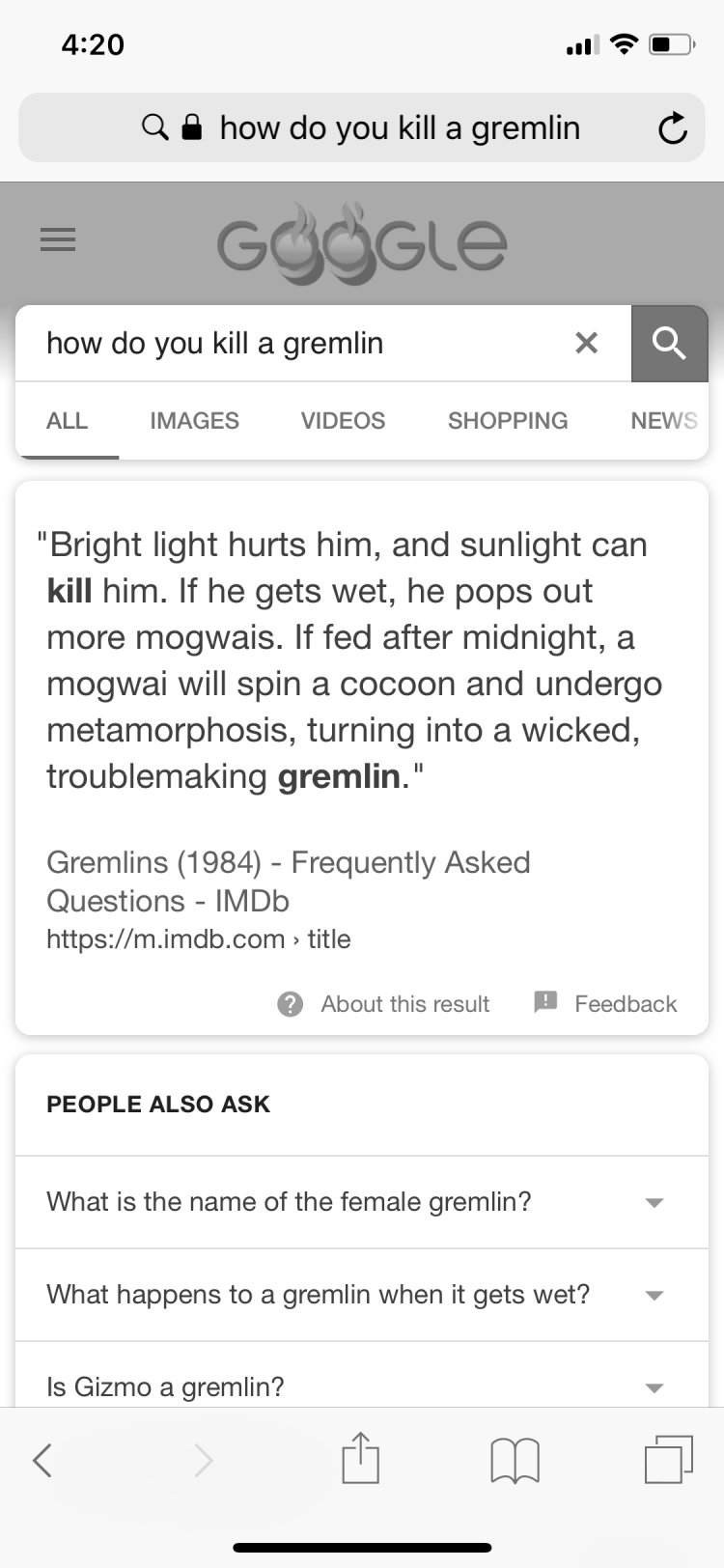The image size is (724, 1568).
Task: Clear the search query text
Action: (x=586, y=343)
